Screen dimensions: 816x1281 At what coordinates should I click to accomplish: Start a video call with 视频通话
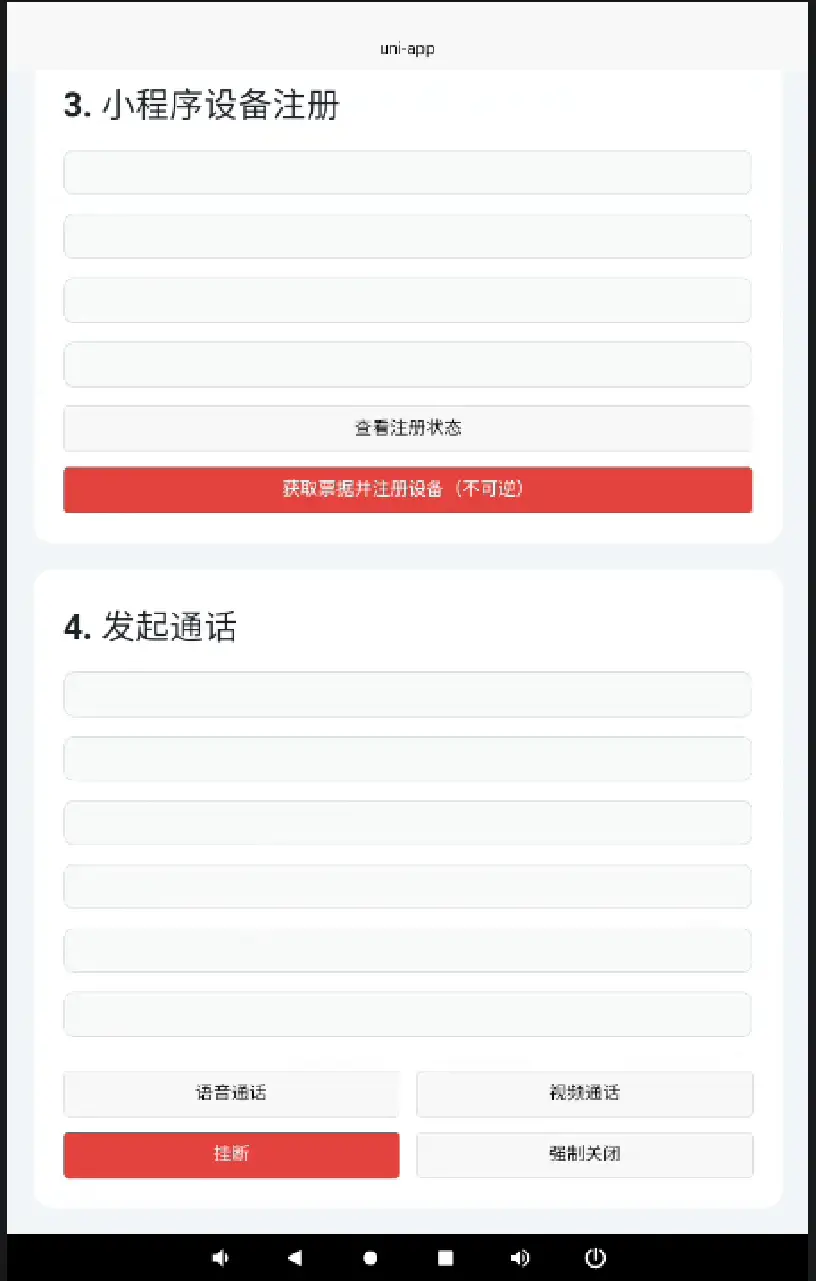point(584,1093)
